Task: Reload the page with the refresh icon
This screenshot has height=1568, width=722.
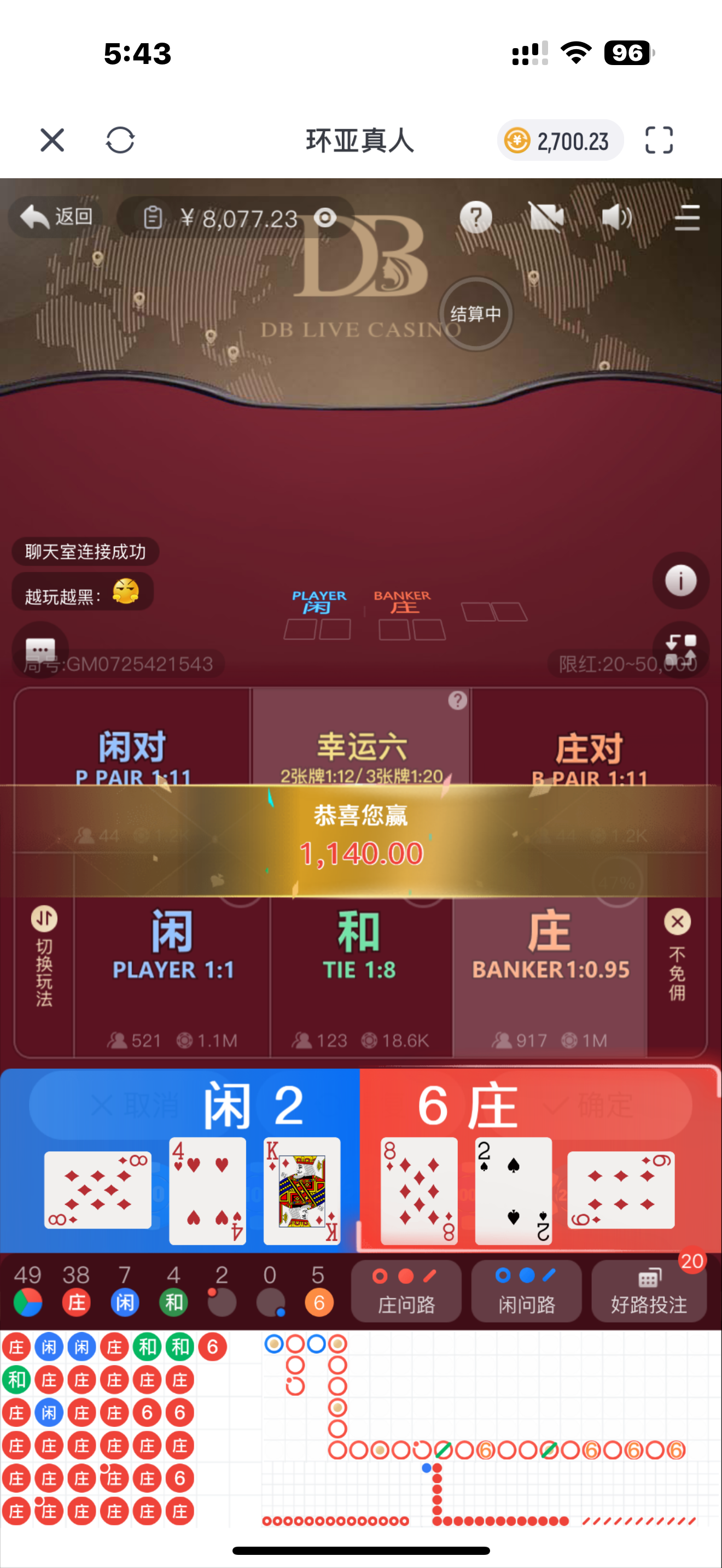Action: point(120,141)
